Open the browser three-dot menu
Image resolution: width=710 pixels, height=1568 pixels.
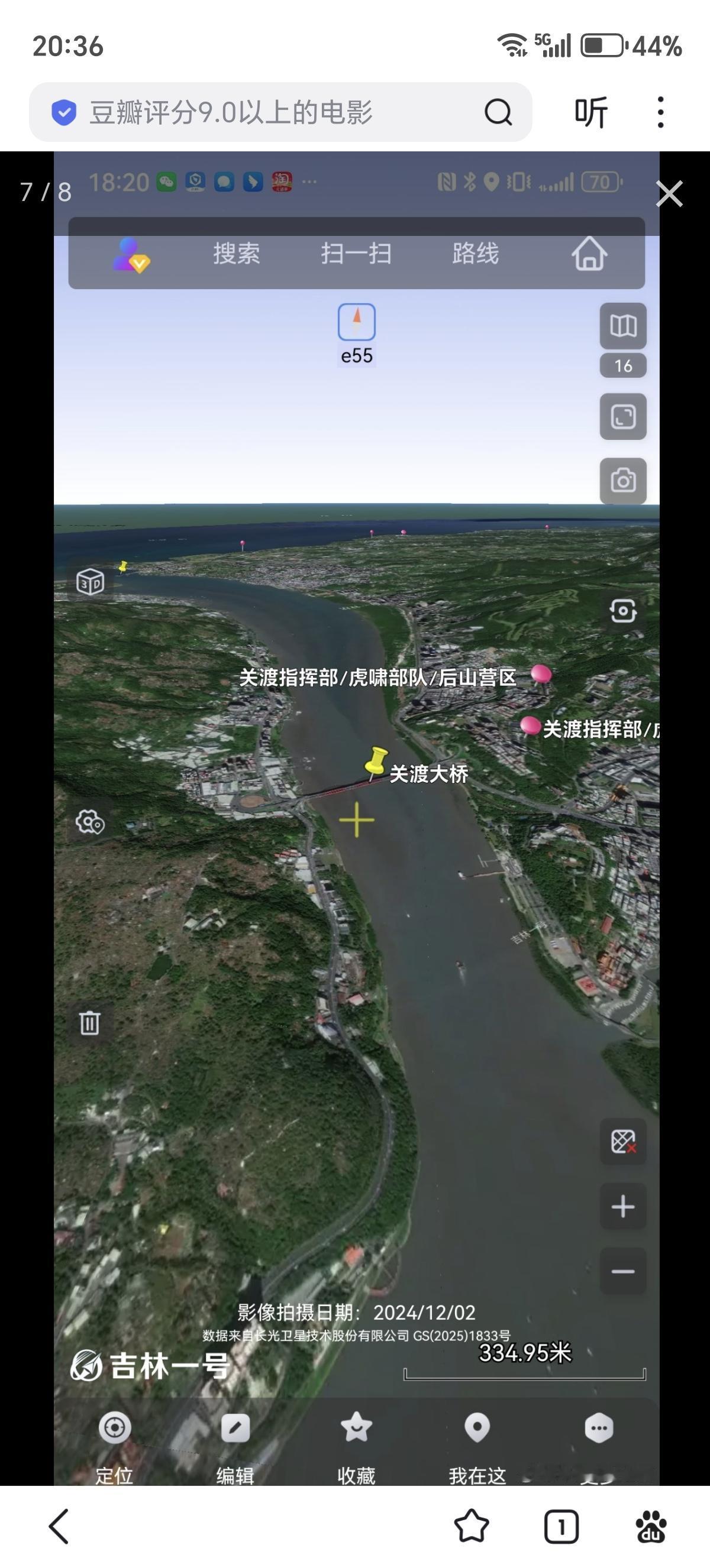[x=660, y=111]
